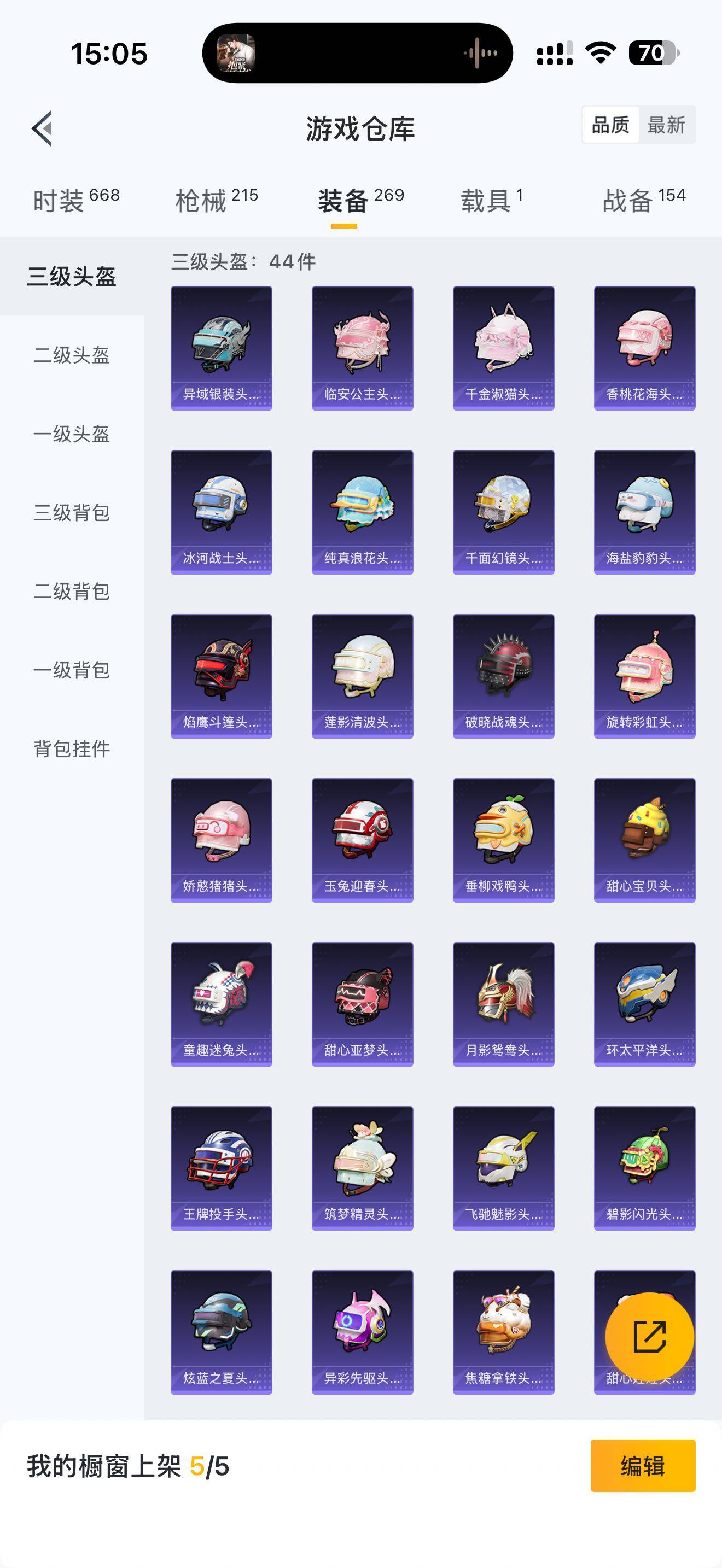The height and width of the screenshot is (1568, 722).
Task: Select 二级头盔 in the side menu
Action: [x=72, y=355]
